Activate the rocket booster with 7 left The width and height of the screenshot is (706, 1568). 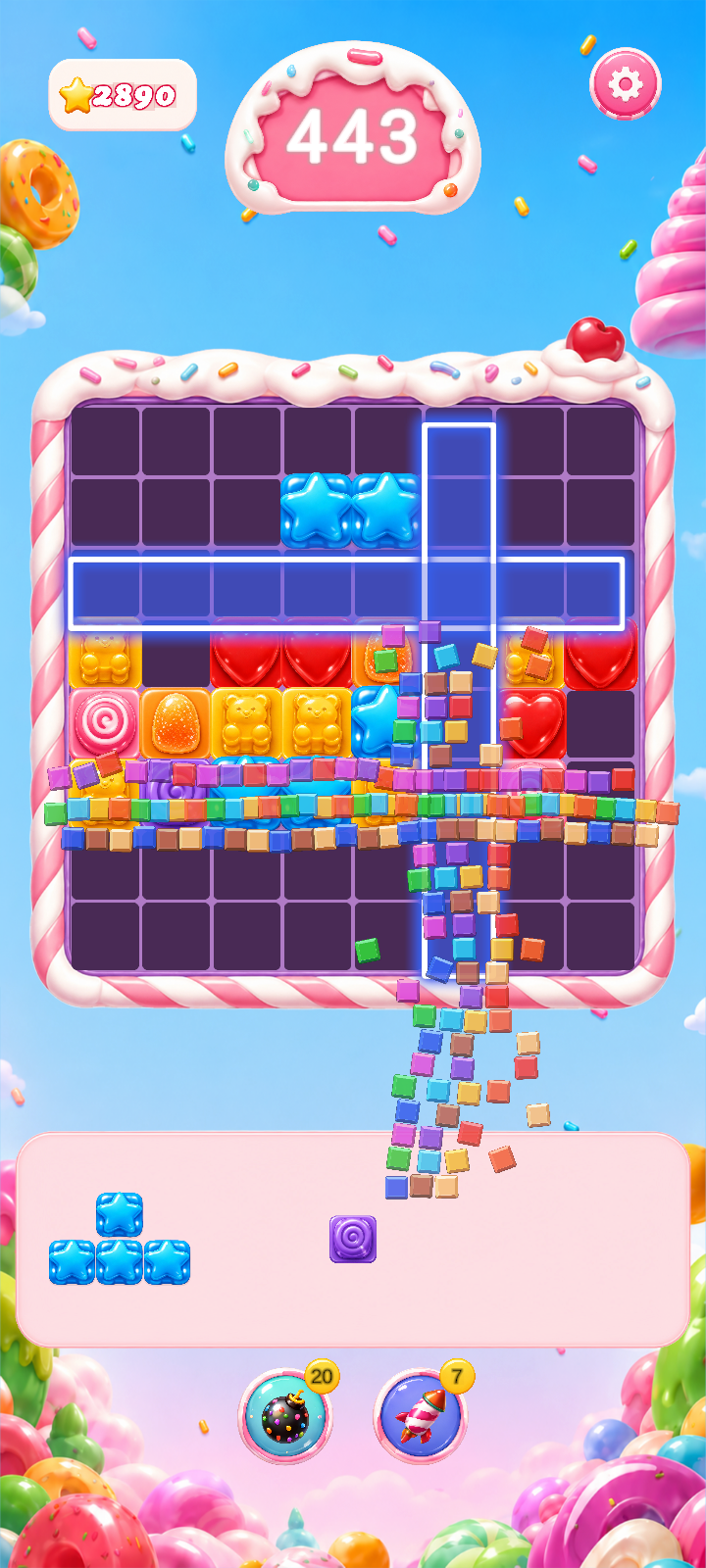421,1416
